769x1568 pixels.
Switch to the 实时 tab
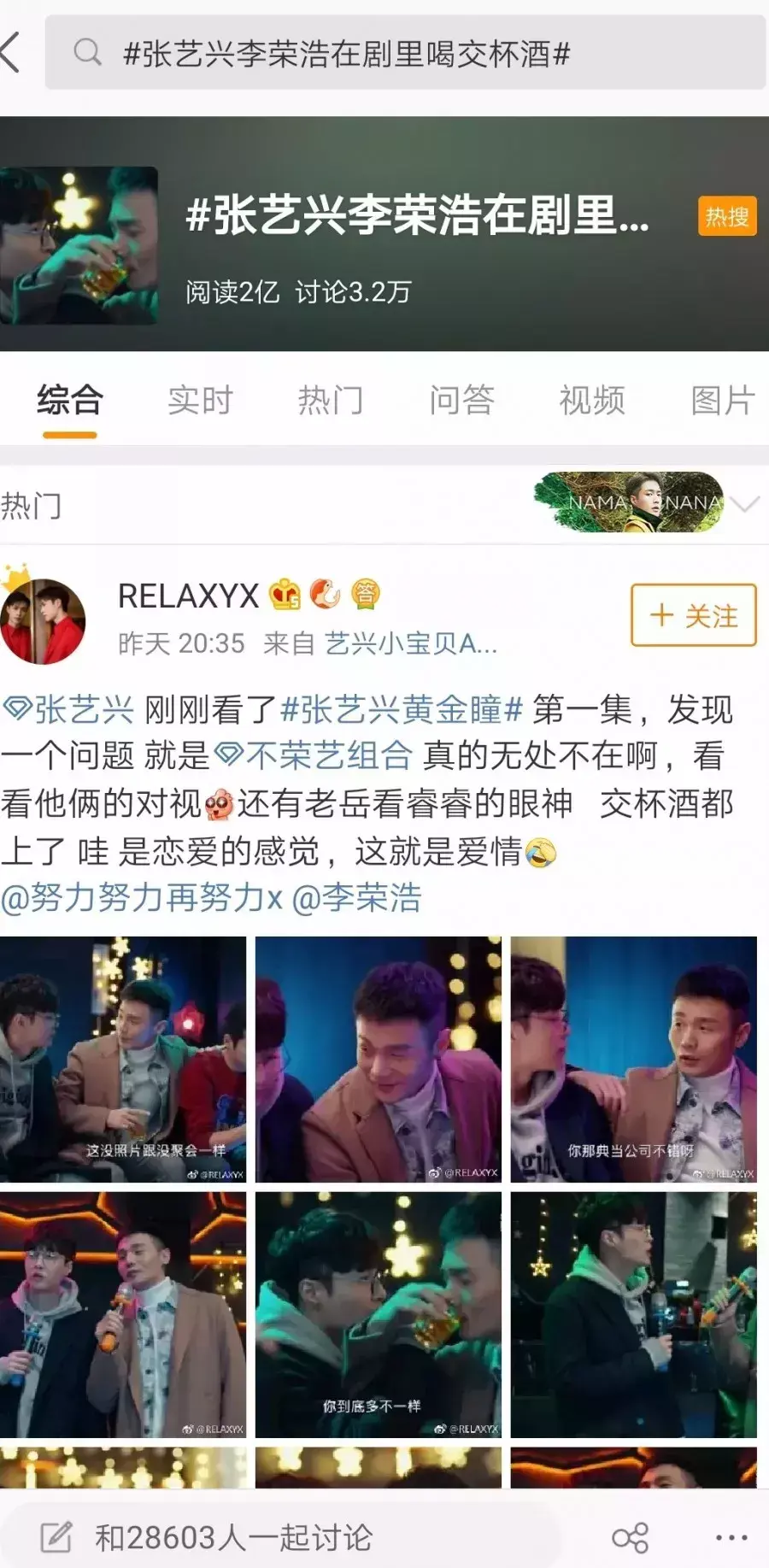coord(200,400)
